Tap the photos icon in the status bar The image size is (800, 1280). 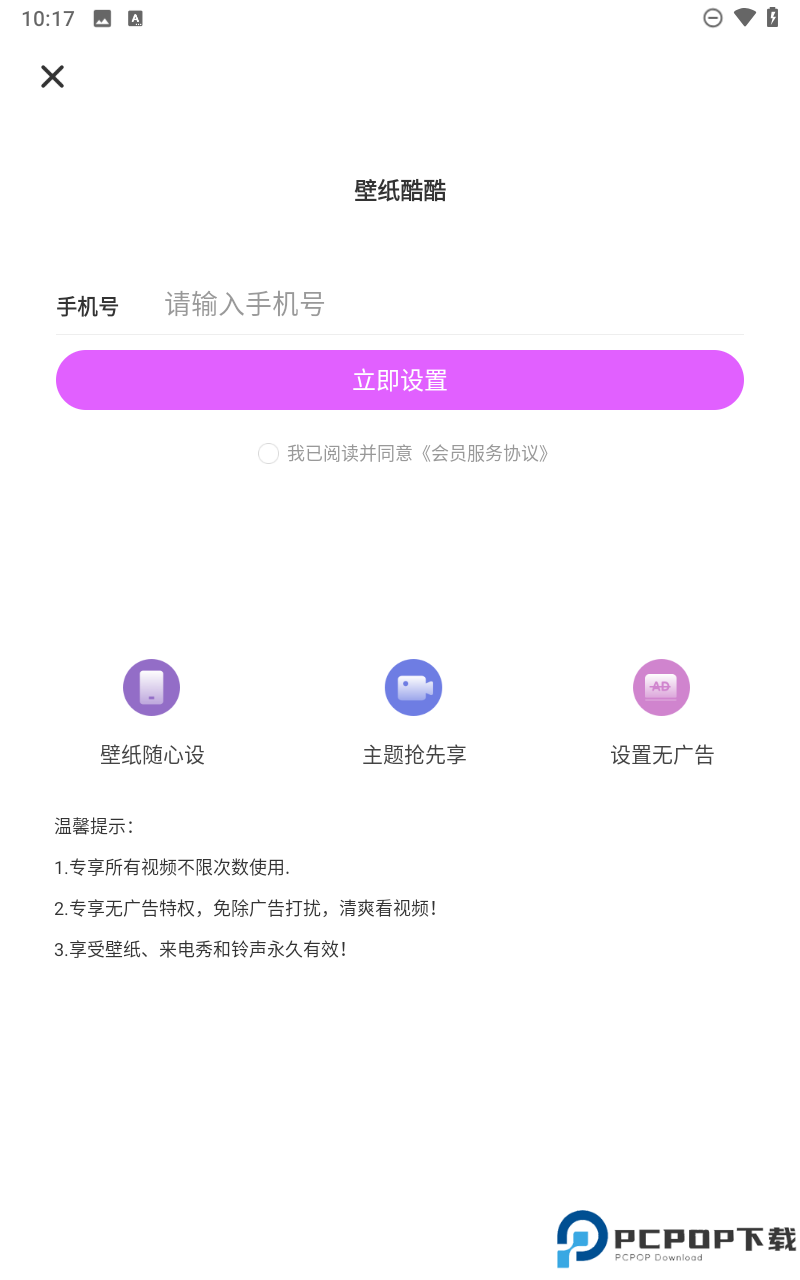click(x=101, y=17)
